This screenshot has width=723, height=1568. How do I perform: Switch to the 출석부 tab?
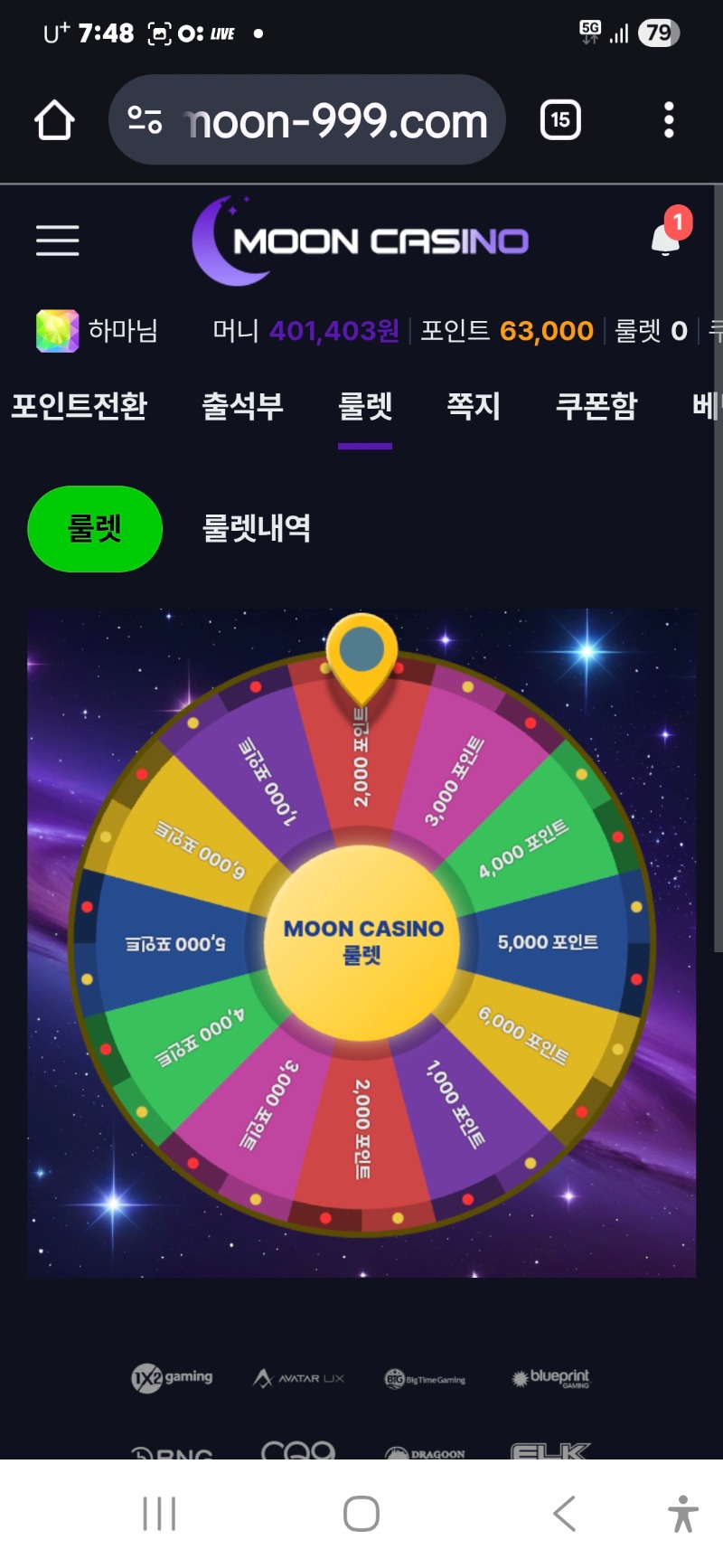pos(242,406)
